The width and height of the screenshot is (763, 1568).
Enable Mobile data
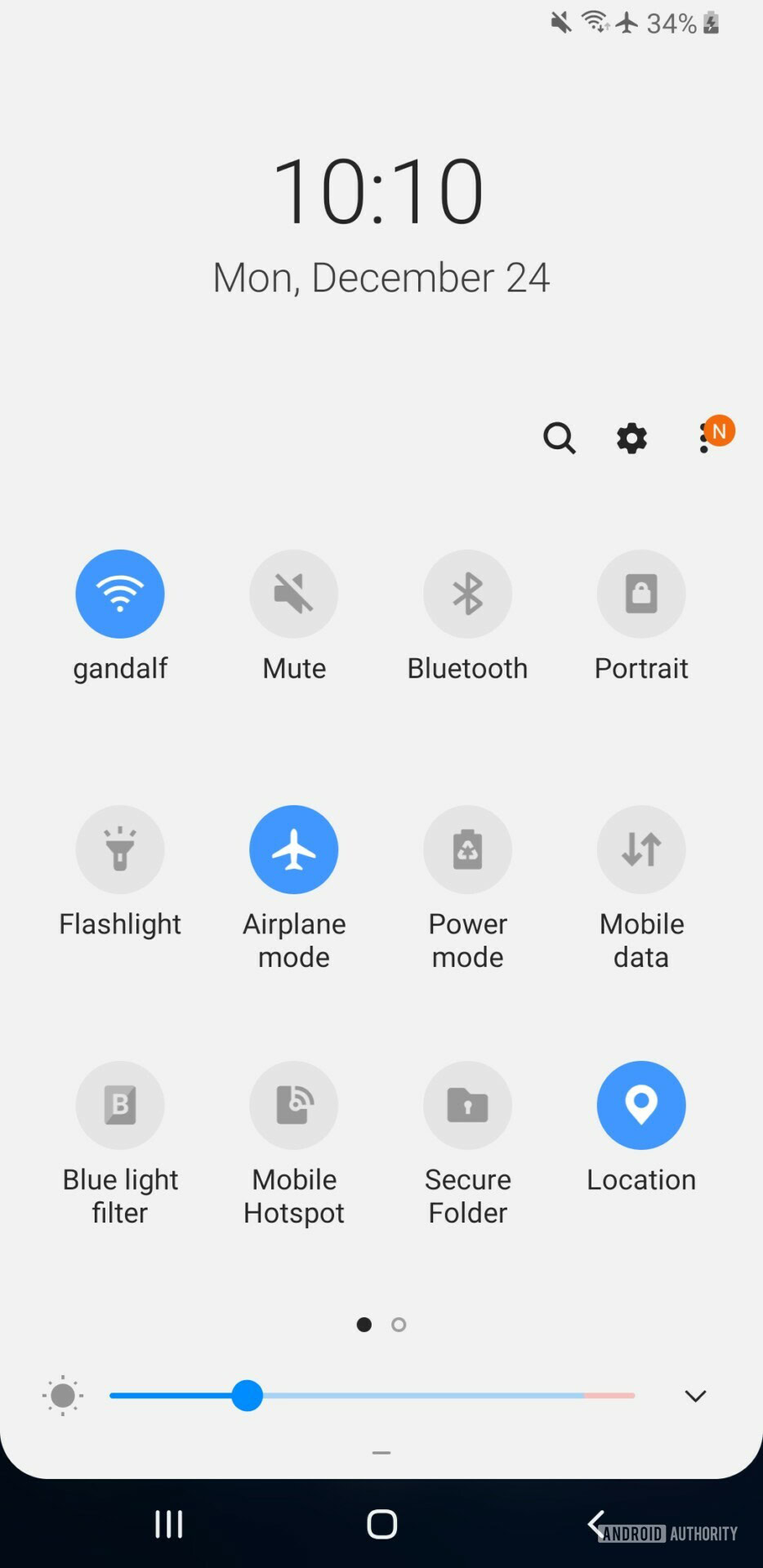[x=641, y=849]
